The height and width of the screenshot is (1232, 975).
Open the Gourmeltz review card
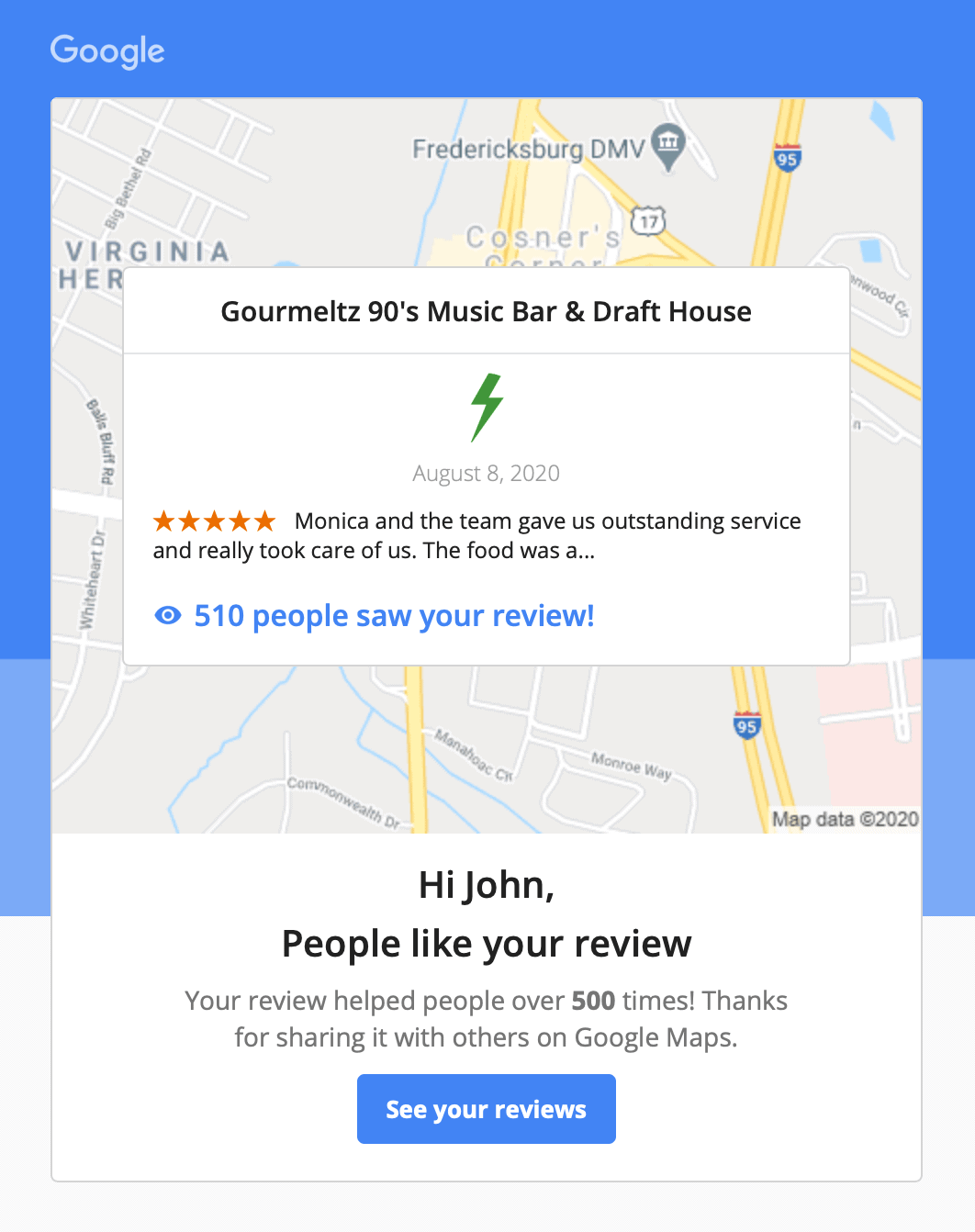486,312
